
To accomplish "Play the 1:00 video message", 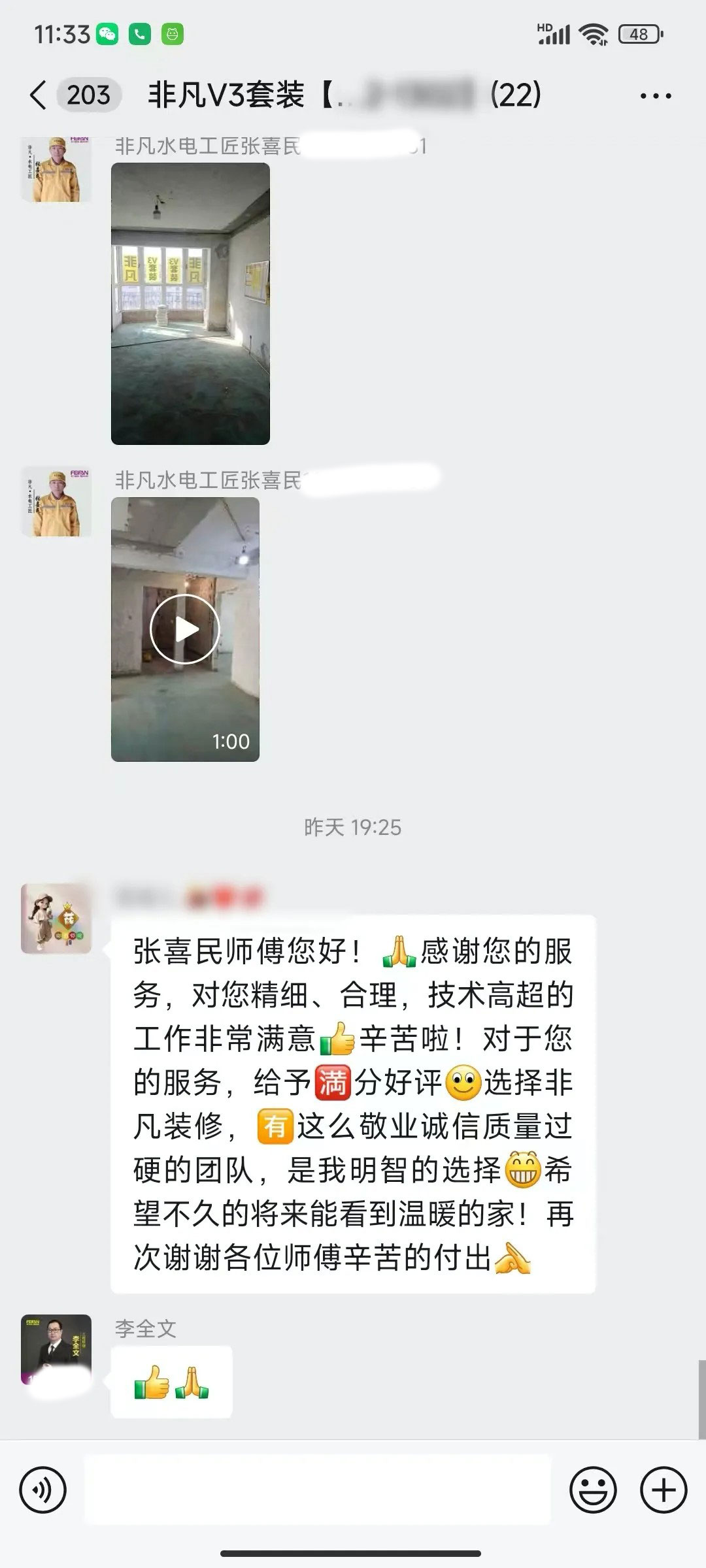I will point(185,629).
